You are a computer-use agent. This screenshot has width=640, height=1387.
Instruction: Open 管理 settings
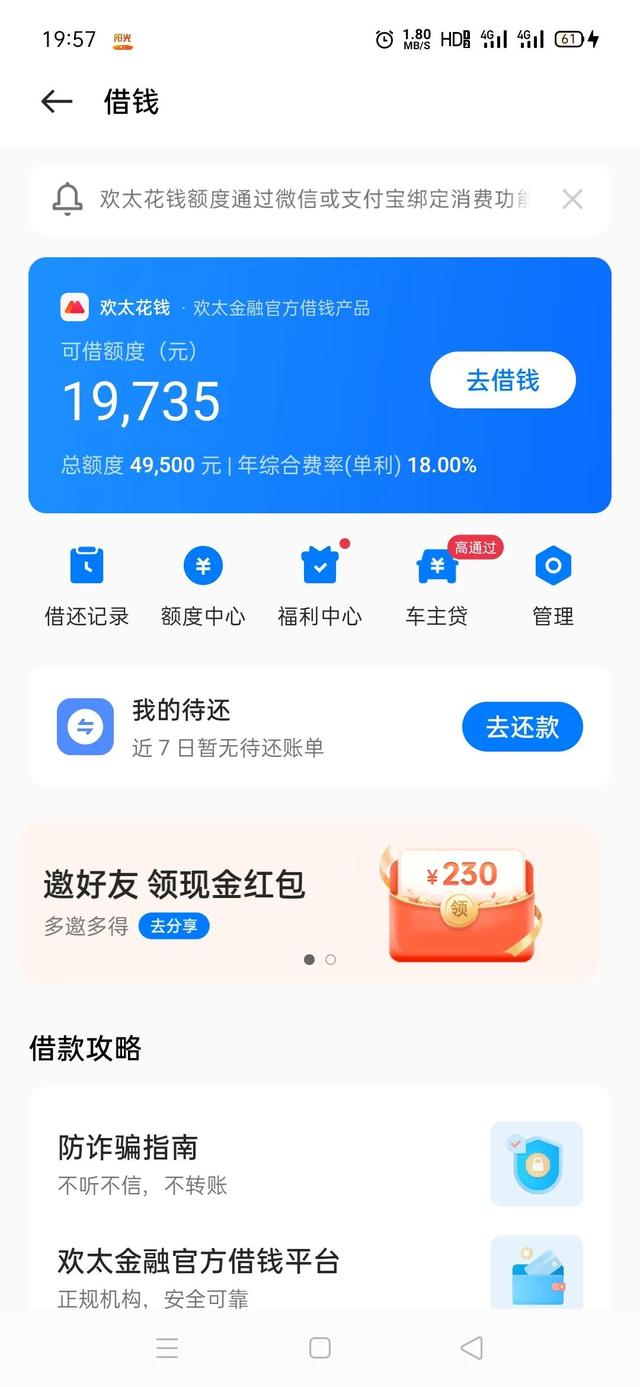tap(553, 586)
